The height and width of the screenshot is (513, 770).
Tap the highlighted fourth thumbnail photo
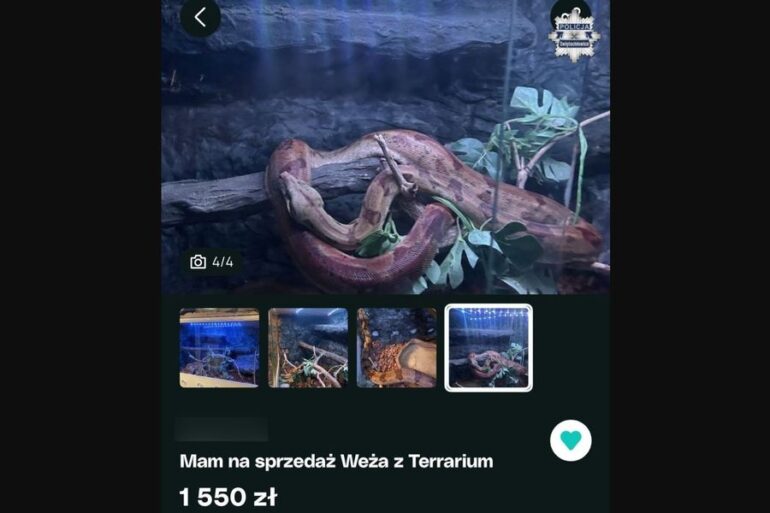tap(488, 347)
